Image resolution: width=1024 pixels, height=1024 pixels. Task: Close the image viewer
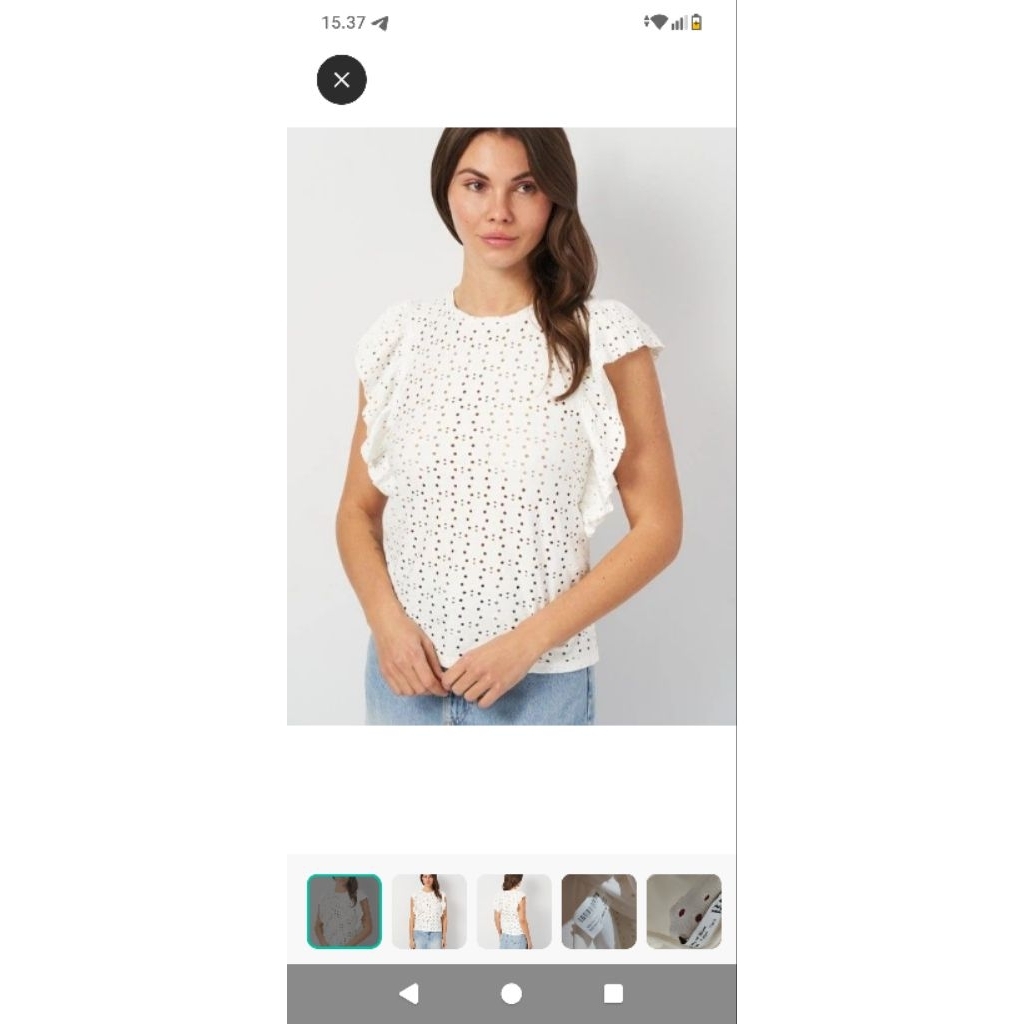coord(341,80)
